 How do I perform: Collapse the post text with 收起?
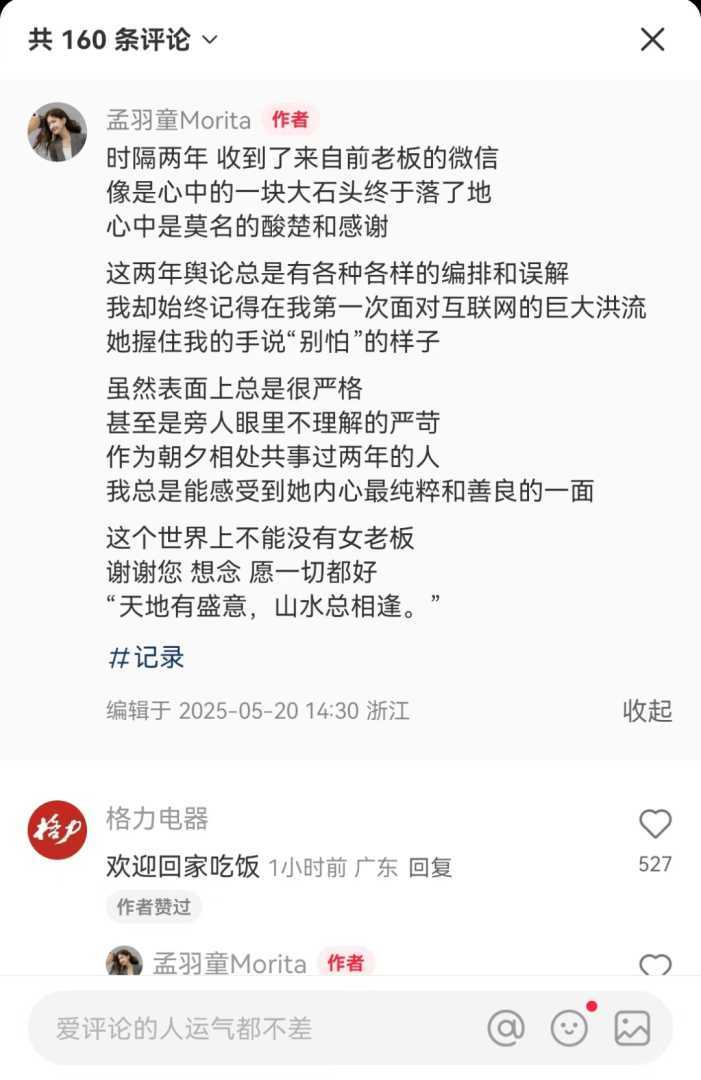pyautogui.click(x=647, y=710)
